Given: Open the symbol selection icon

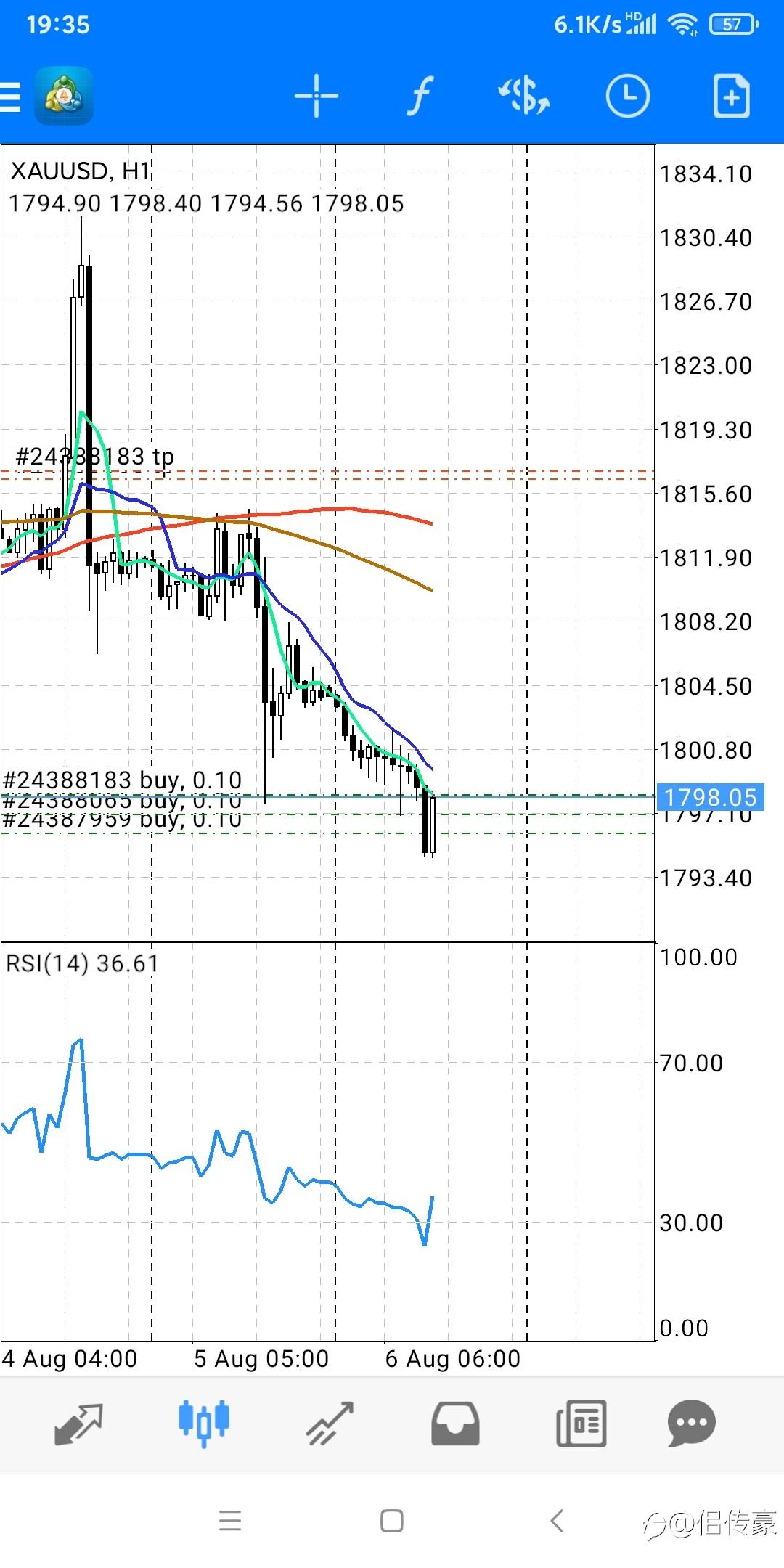Looking at the screenshot, I should coord(523,96).
